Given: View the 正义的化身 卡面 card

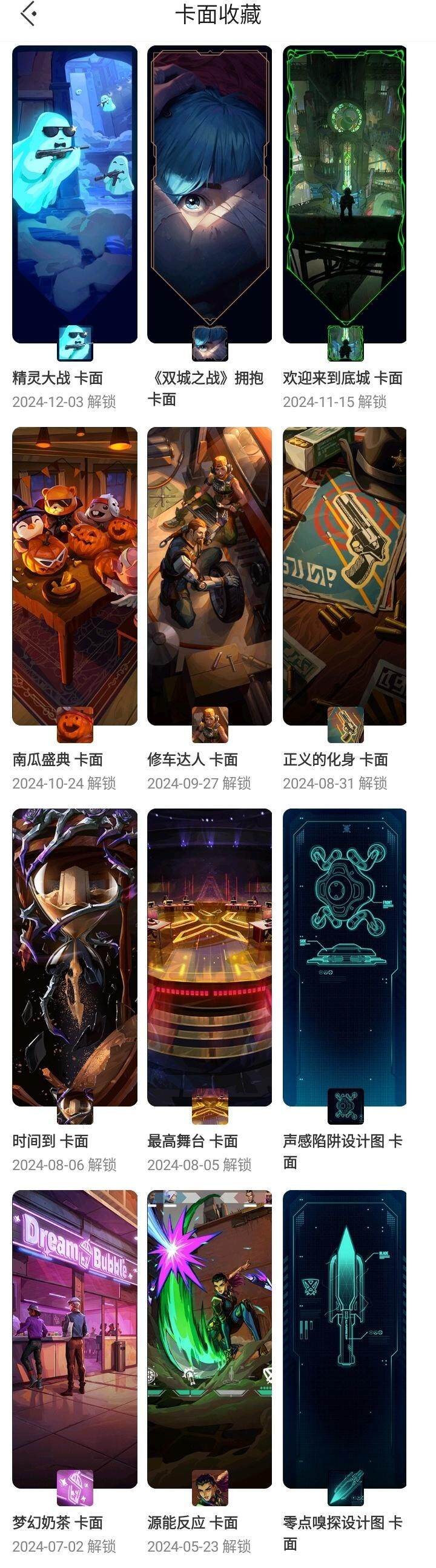Looking at the screenshot, I should coord(345,576).
